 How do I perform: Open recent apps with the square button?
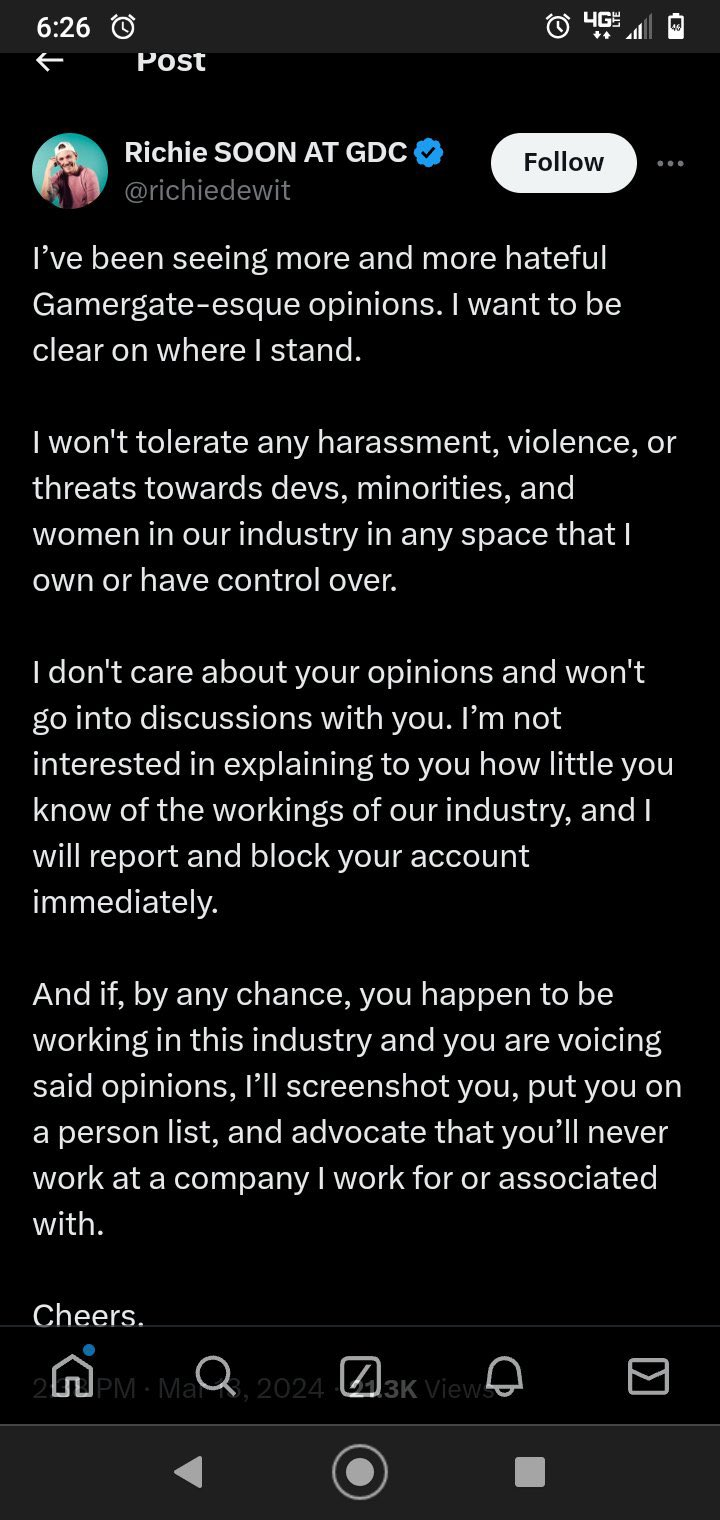pyautogui.click(x=530, y=1472)
